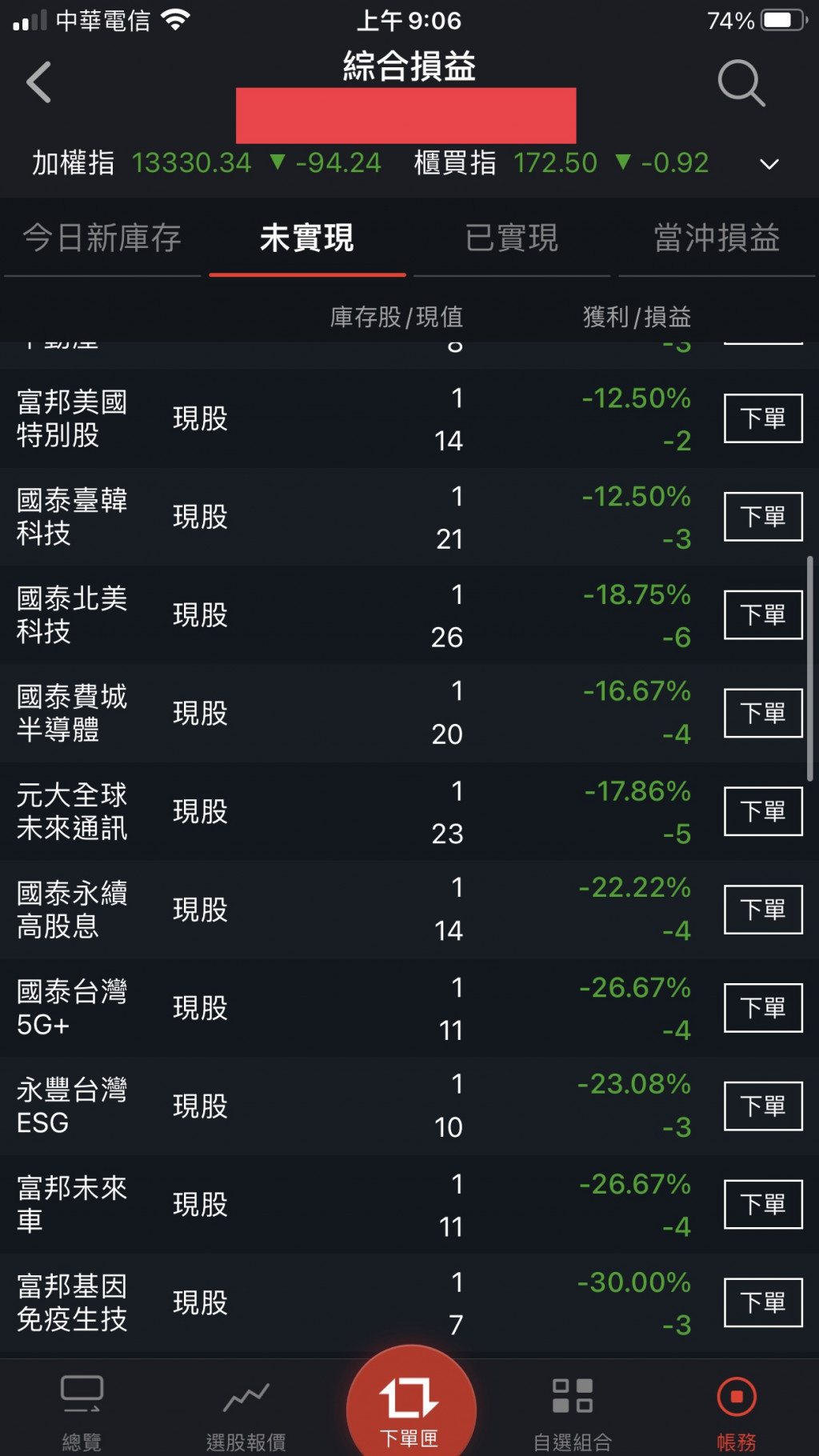
Task: Open the 總覽 bottom tab
Action: pyautogui.click(x=82, y=1412)
